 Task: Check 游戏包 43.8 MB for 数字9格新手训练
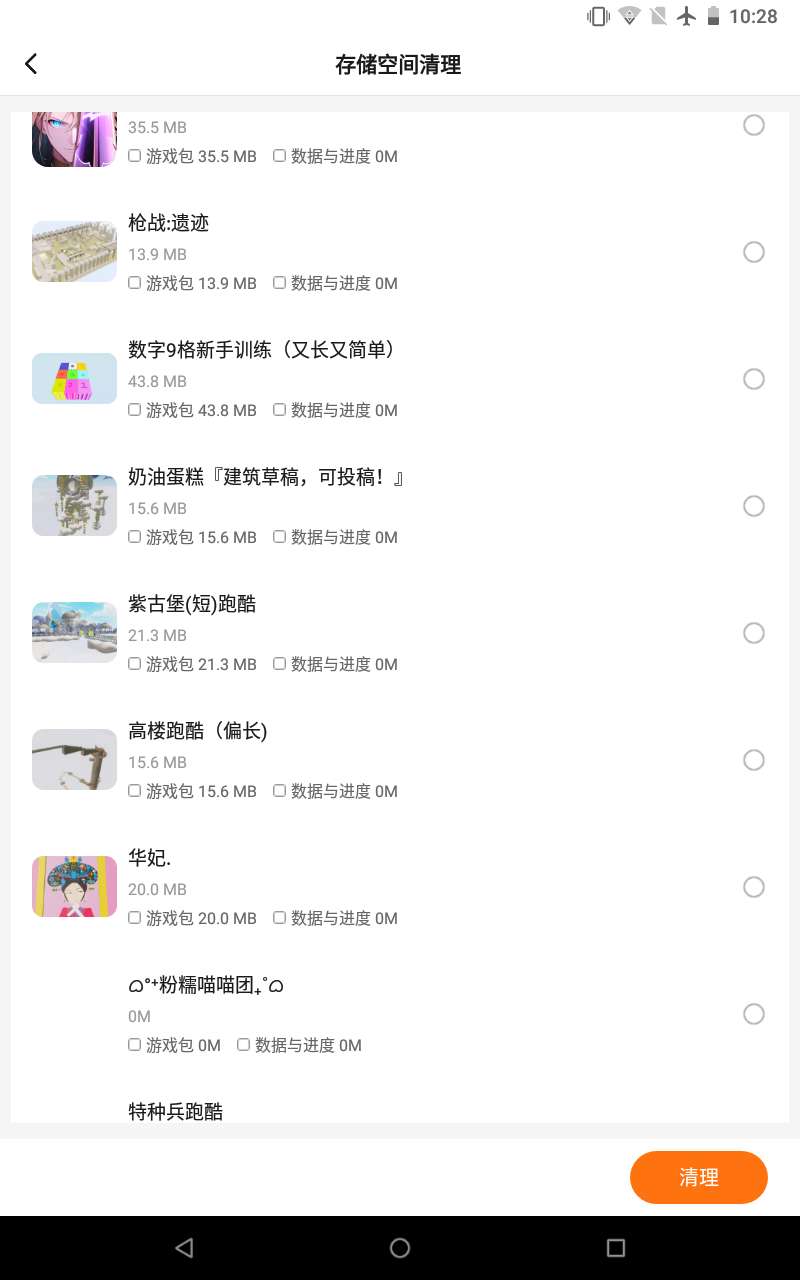[135, 410]
